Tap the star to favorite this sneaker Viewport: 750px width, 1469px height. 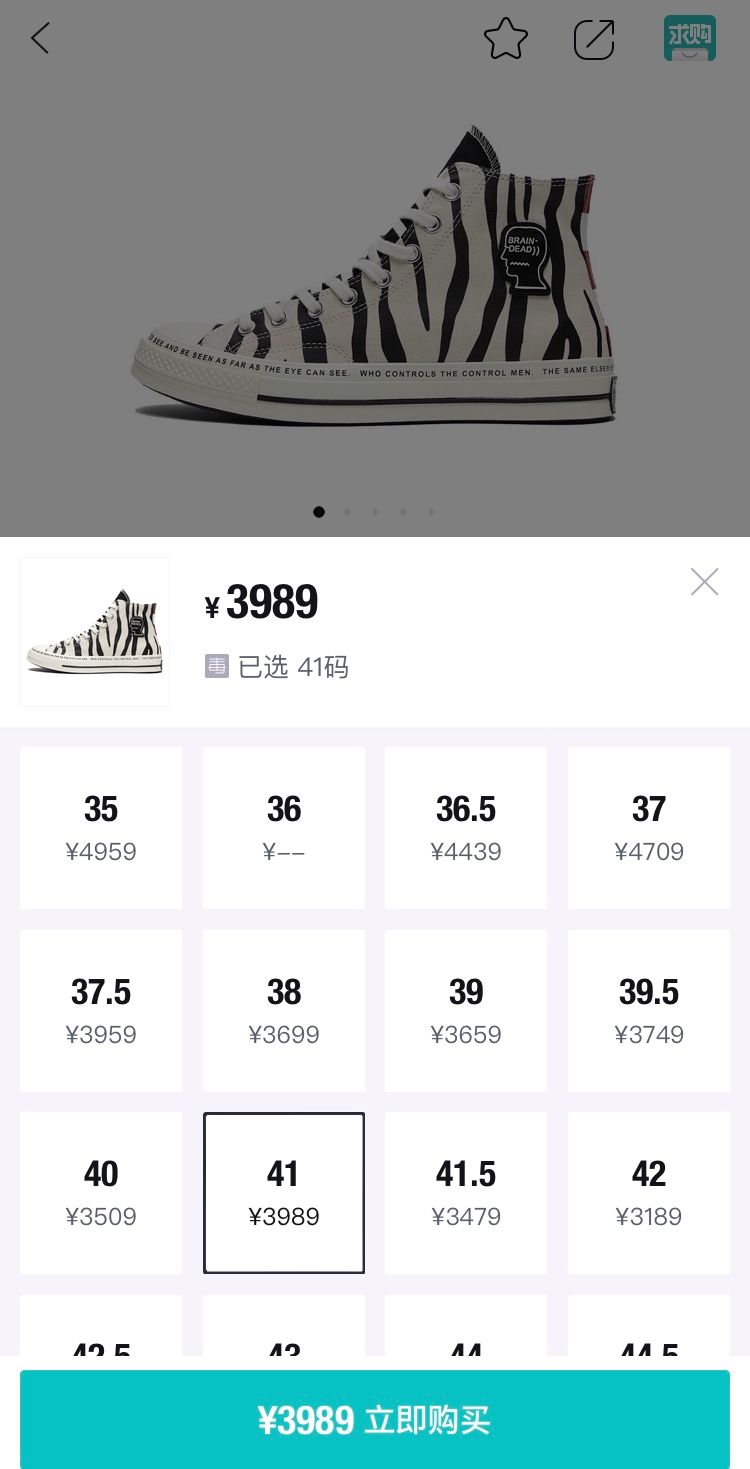pos(505,38)
